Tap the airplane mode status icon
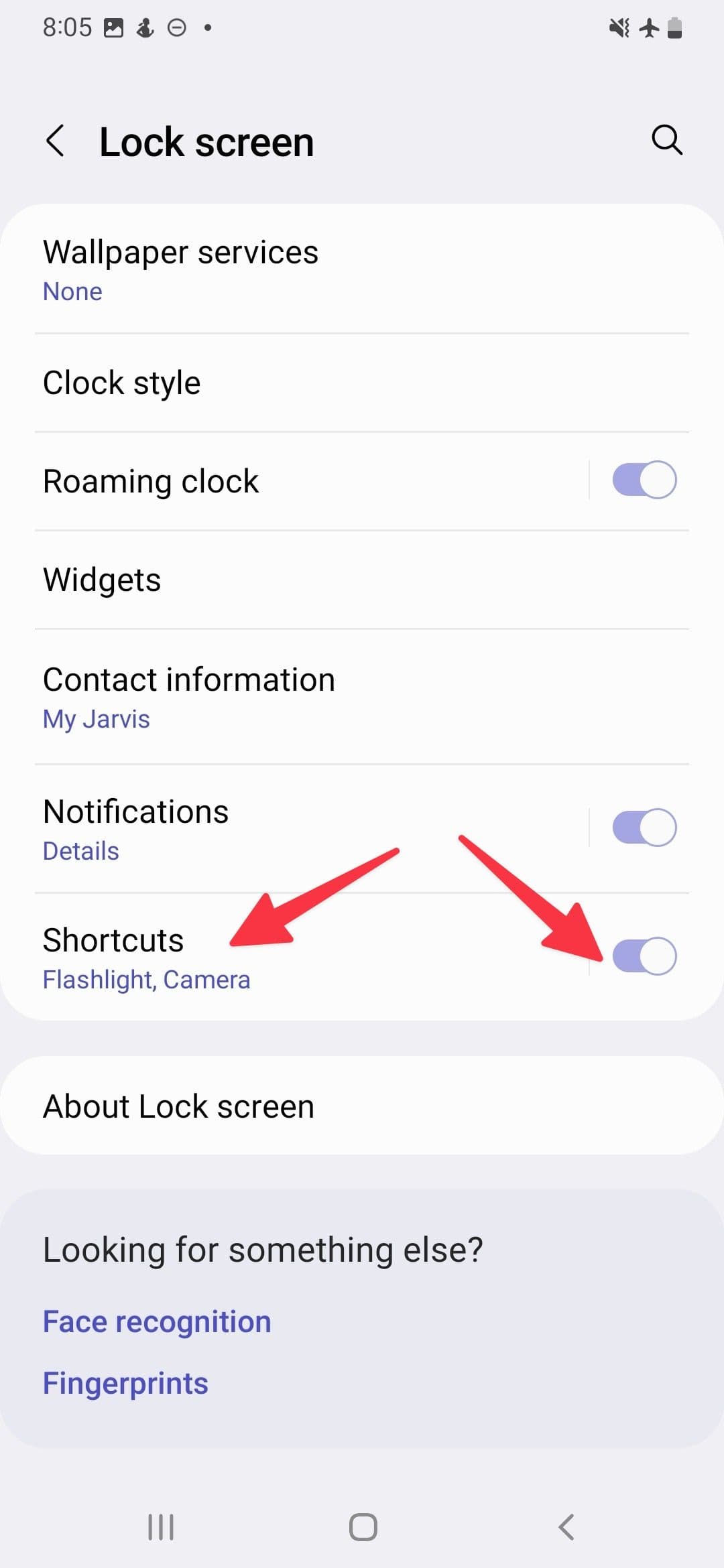 pyautogui.click(x=648, y=27)
